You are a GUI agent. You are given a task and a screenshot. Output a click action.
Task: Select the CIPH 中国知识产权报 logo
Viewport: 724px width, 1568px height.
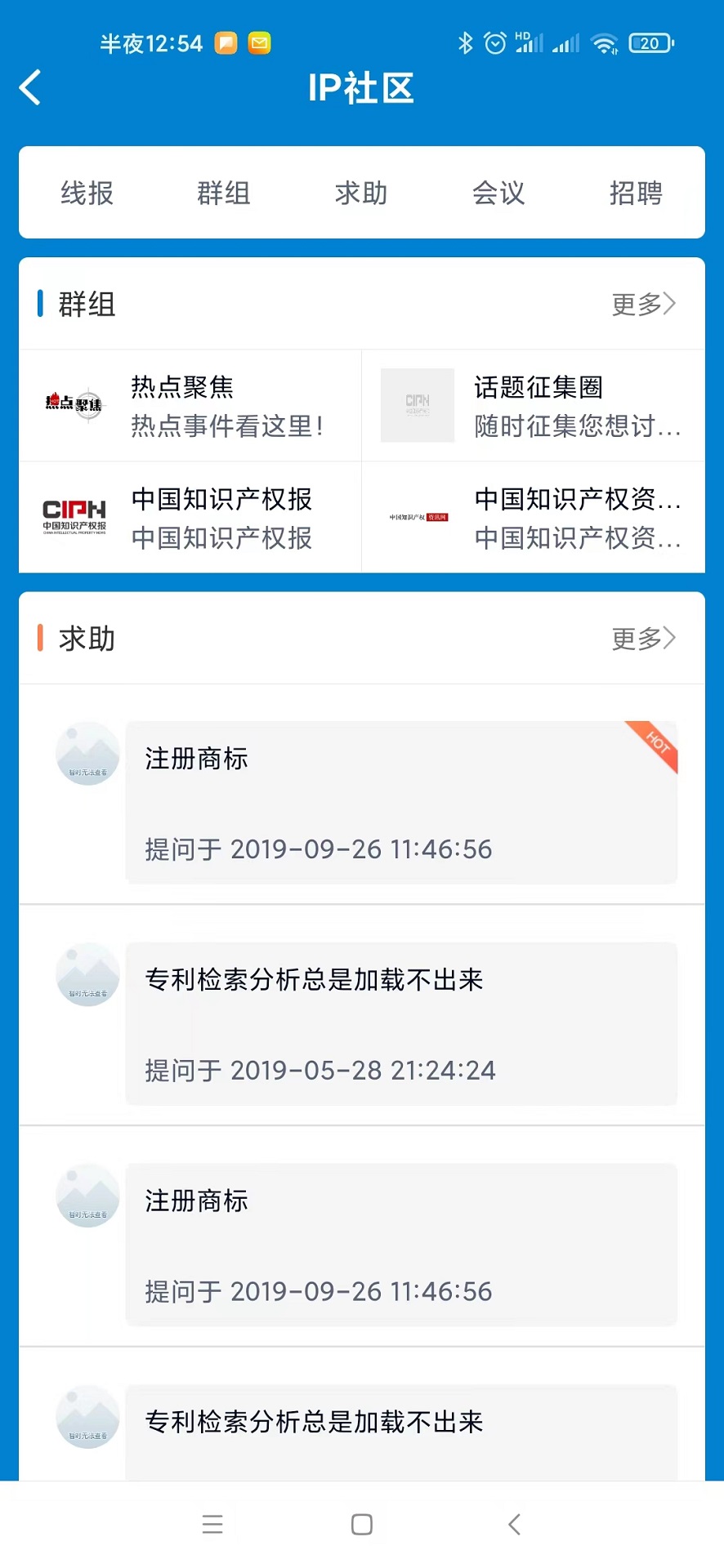(x=73, y=516)
